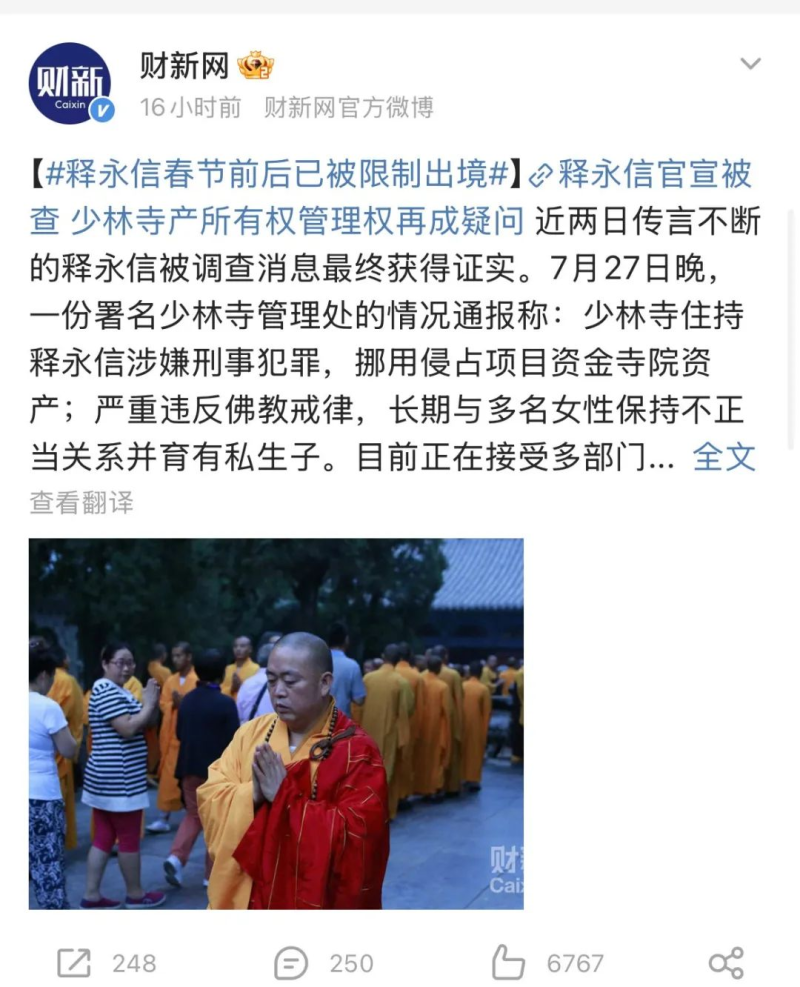Expand full text via 全文
The image size is (800, 987).
(x=724, y=457)
